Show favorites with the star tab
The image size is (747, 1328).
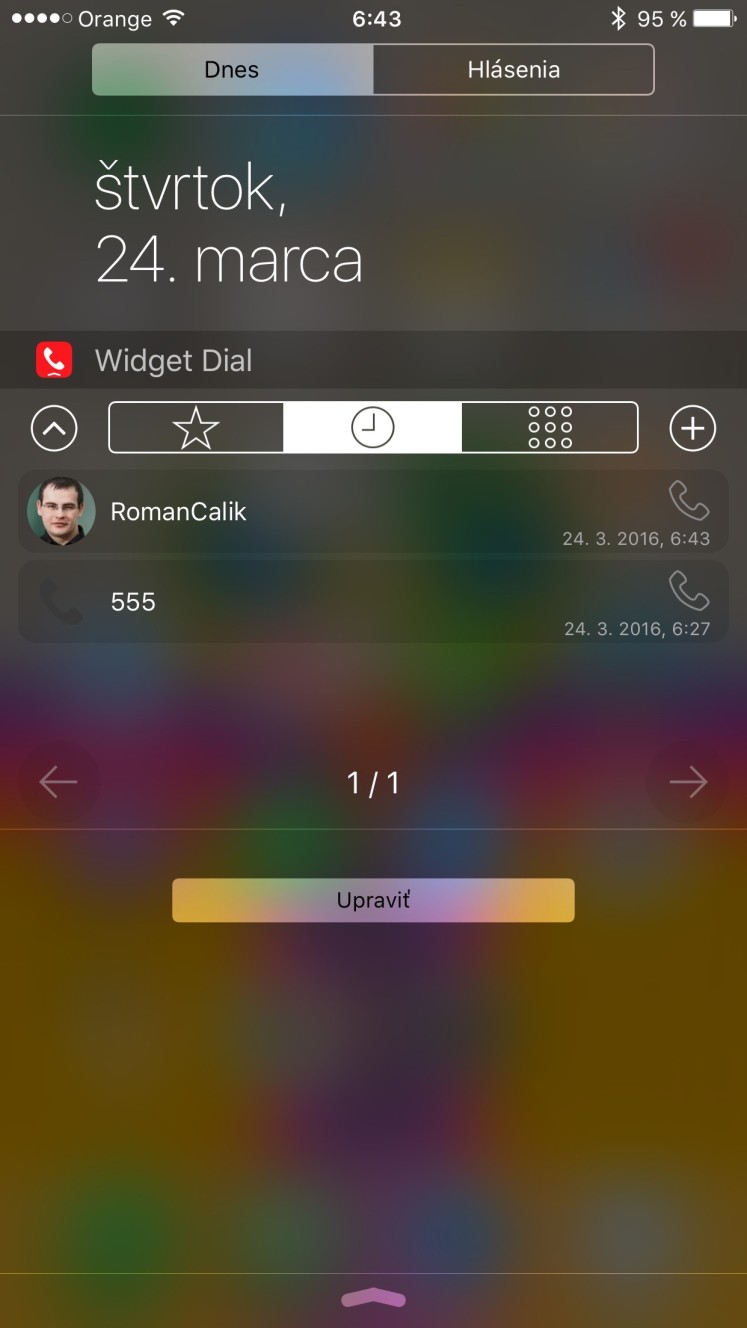coord(196,428)
